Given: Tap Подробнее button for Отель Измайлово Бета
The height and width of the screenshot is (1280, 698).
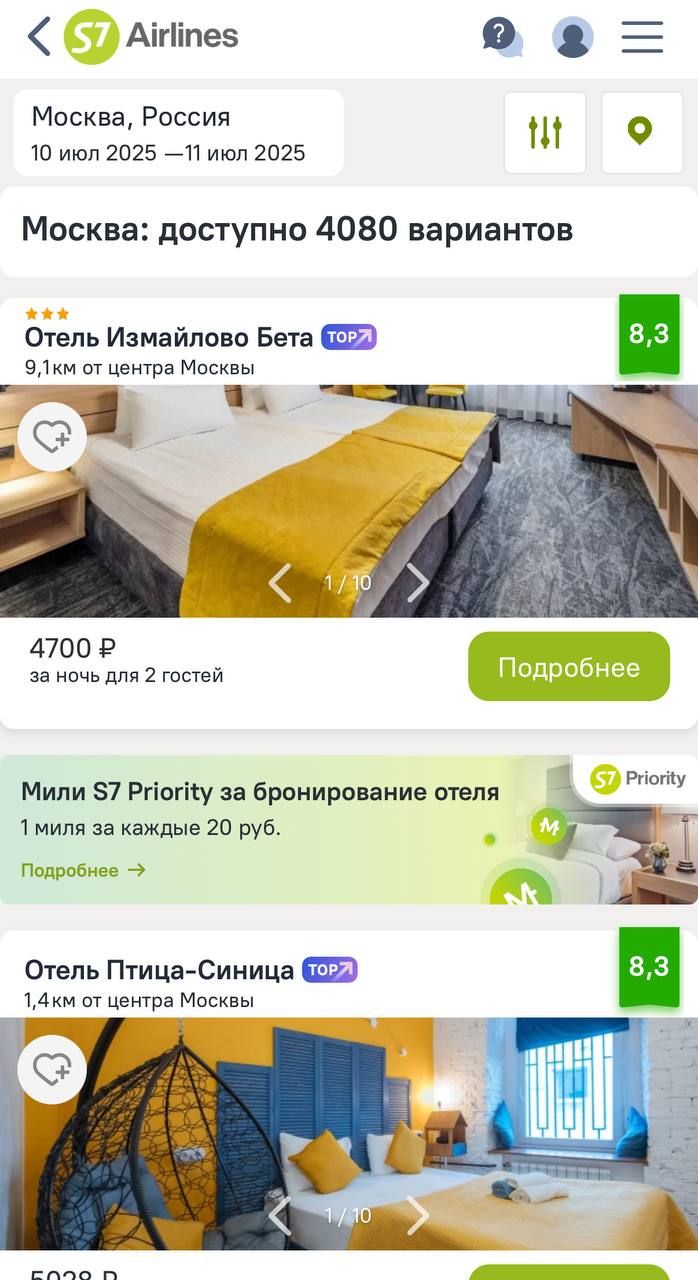Looking at the screenshot, I should coord(568,667).
